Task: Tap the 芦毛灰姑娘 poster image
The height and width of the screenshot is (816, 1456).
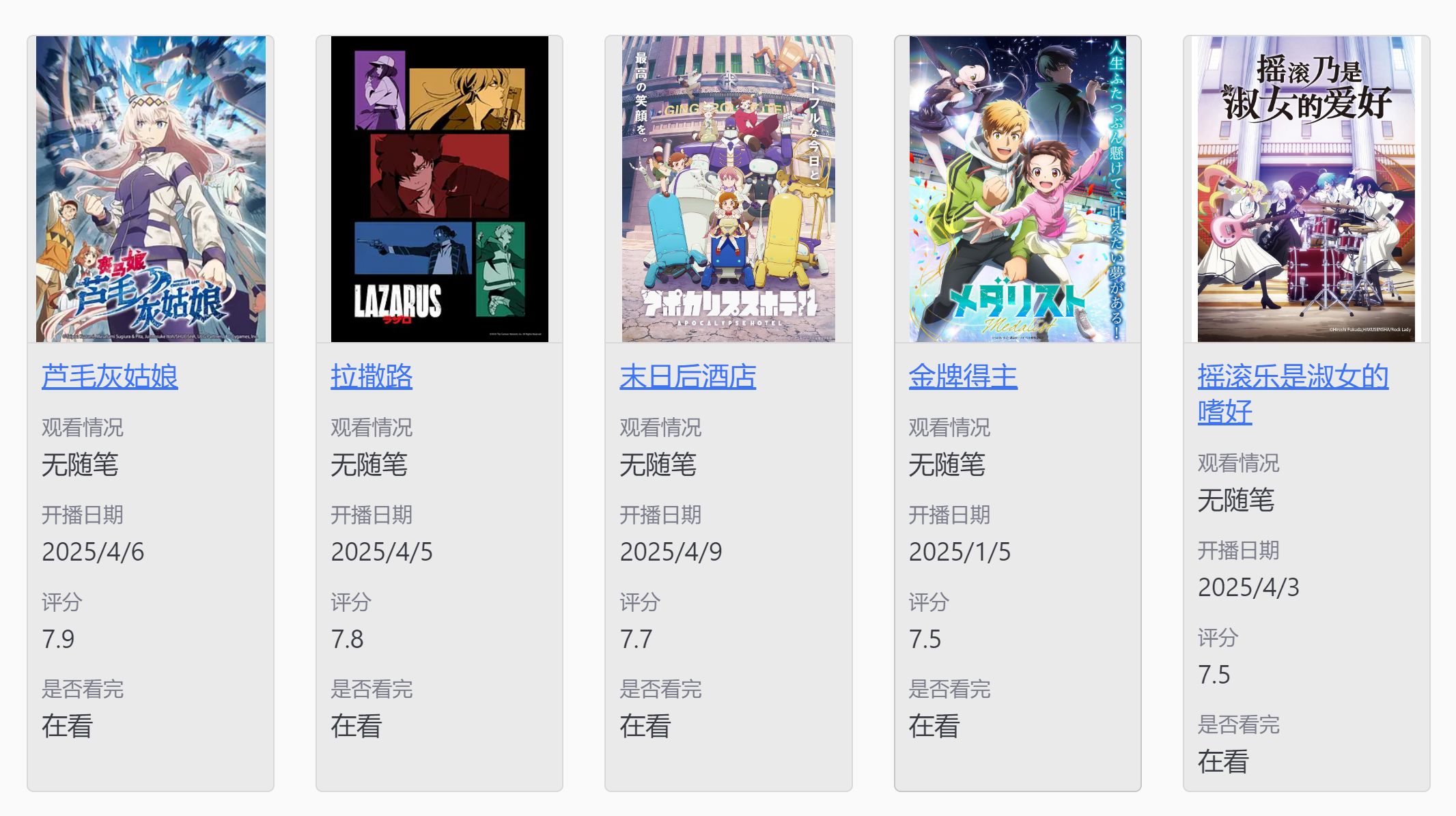Action: pyautogui.click(x=151, y=189)
